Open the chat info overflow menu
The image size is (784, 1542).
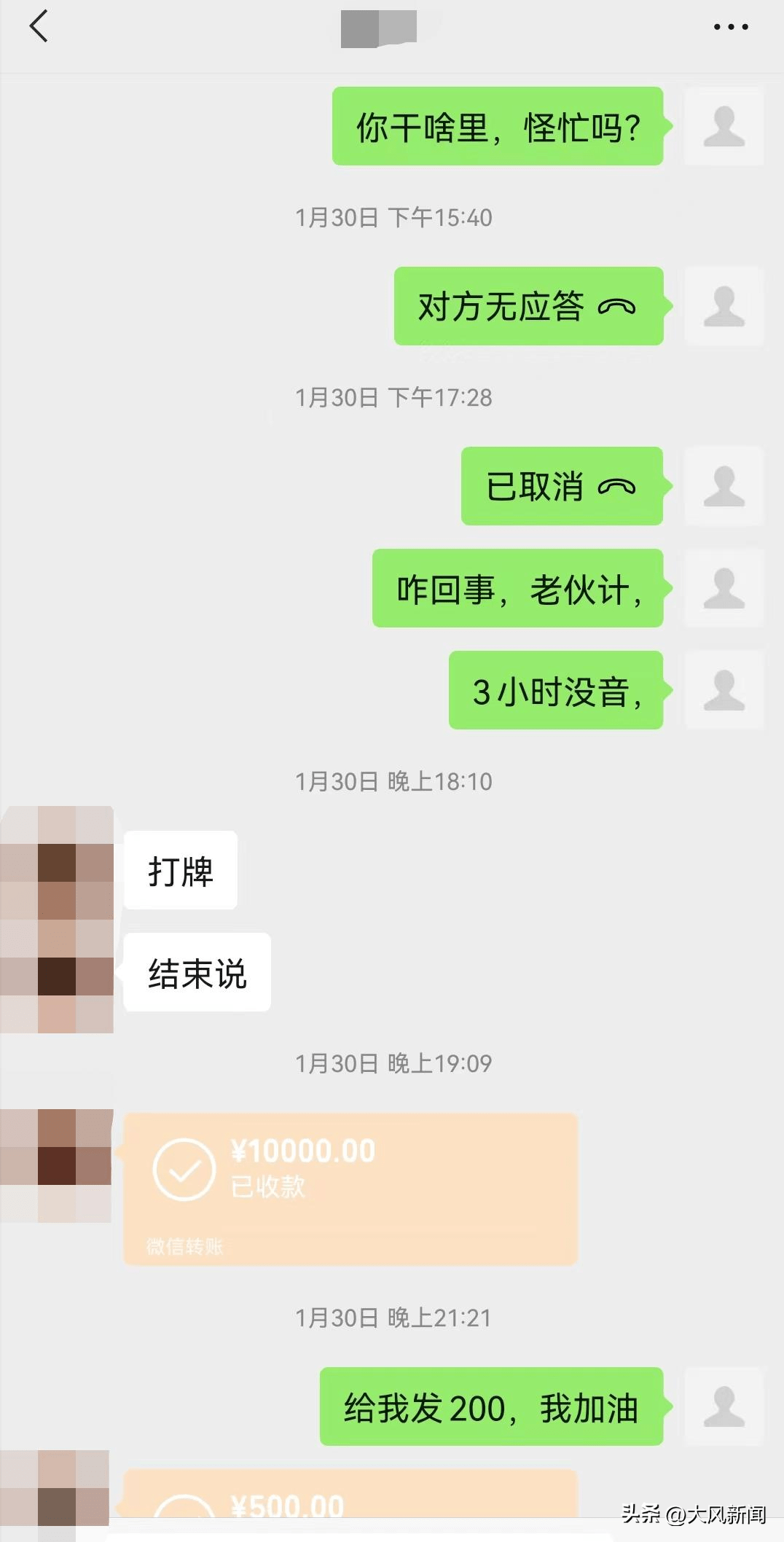point(730,27)
